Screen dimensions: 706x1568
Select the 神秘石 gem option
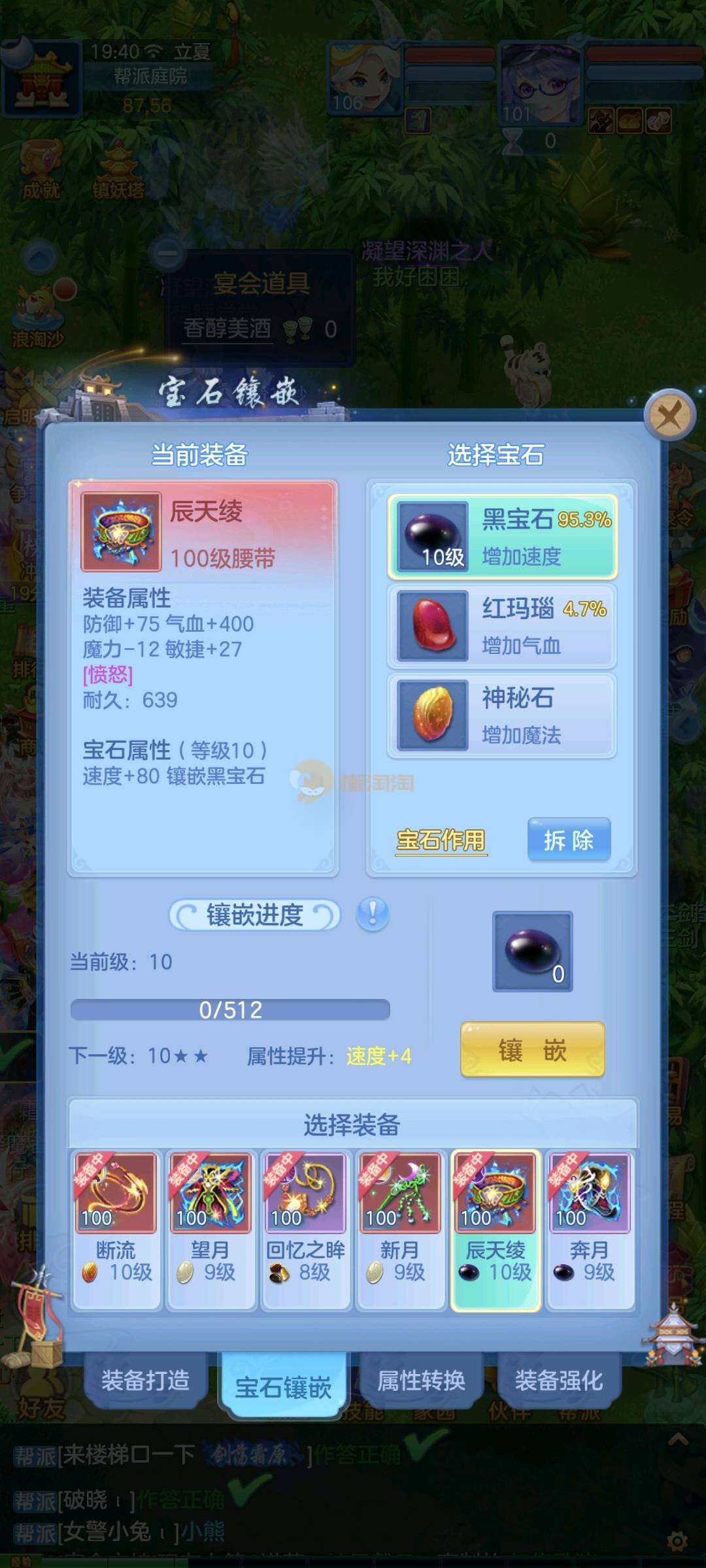[x=502, y=715]
